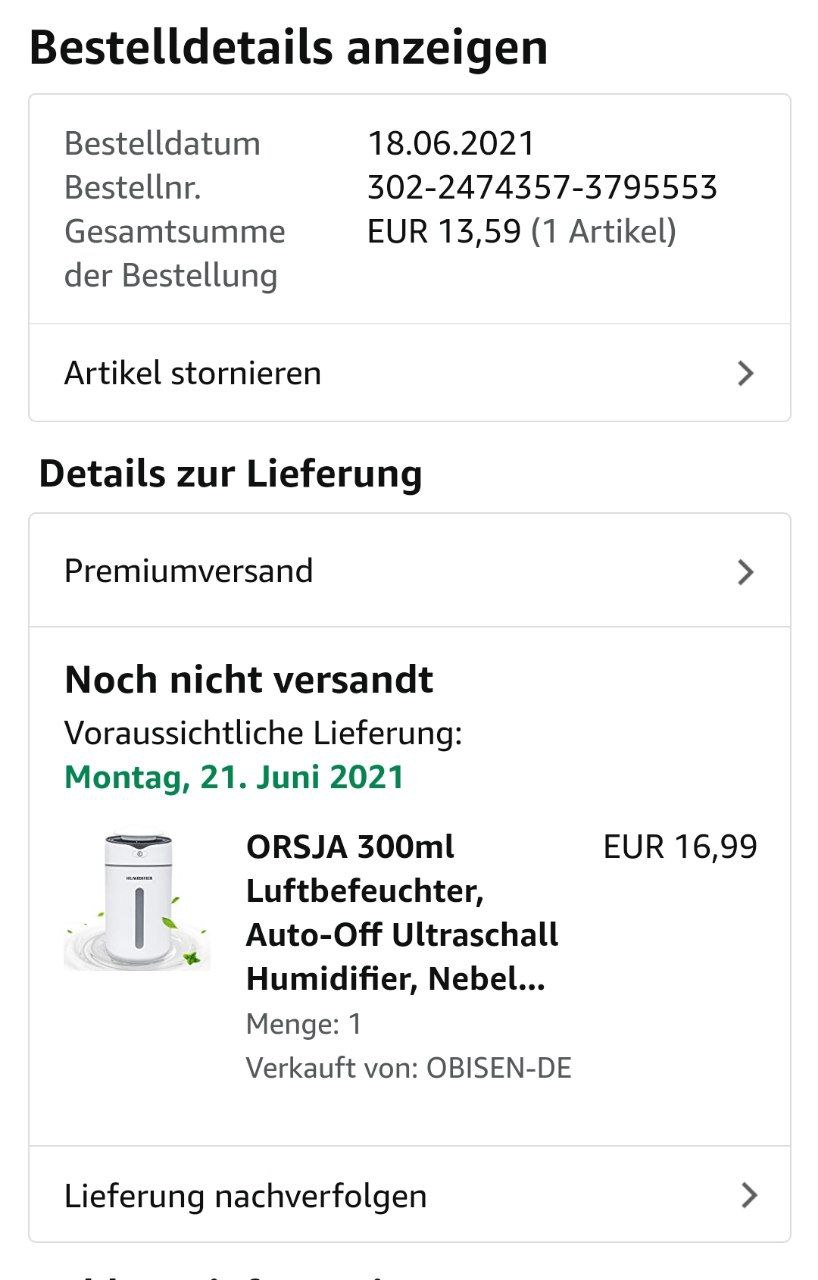The width and height of the screenshot is (818, 1280).
Task: Open Premiumversand shipping details
Action: pyautogui.click(x=409, y=571)
